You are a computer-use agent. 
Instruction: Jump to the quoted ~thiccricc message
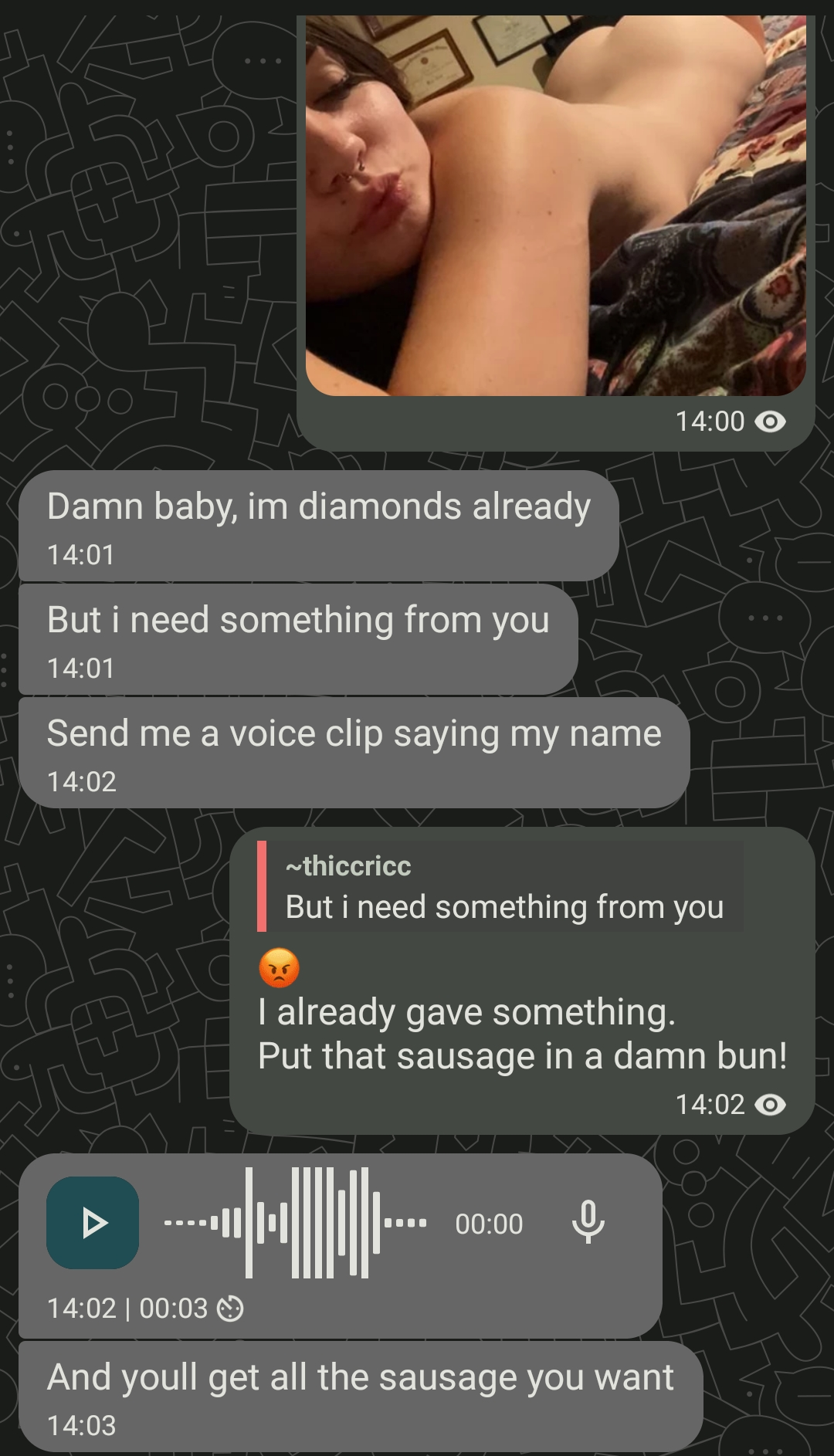(502, 886)
